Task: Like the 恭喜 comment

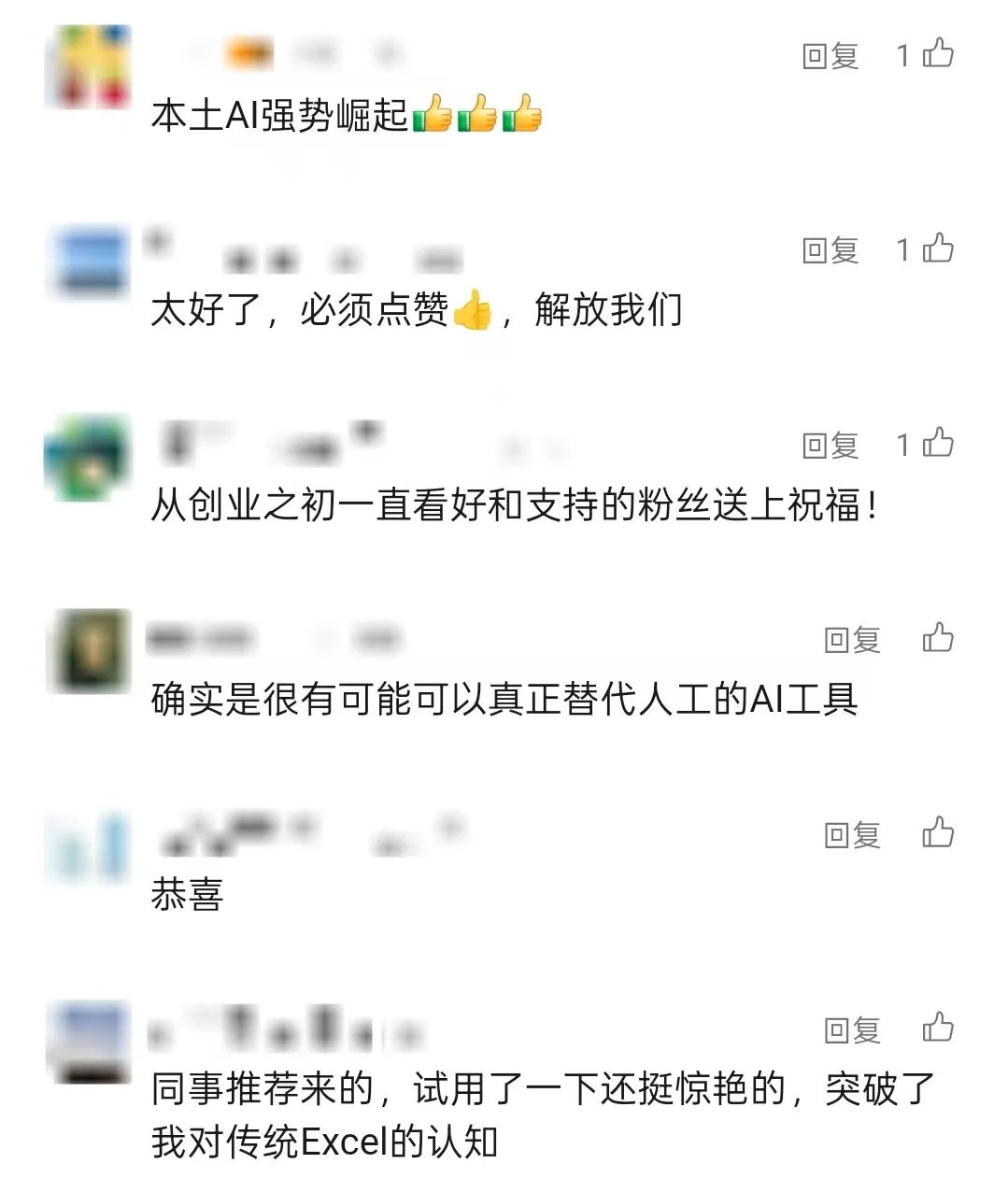Action: click(938, 832)
